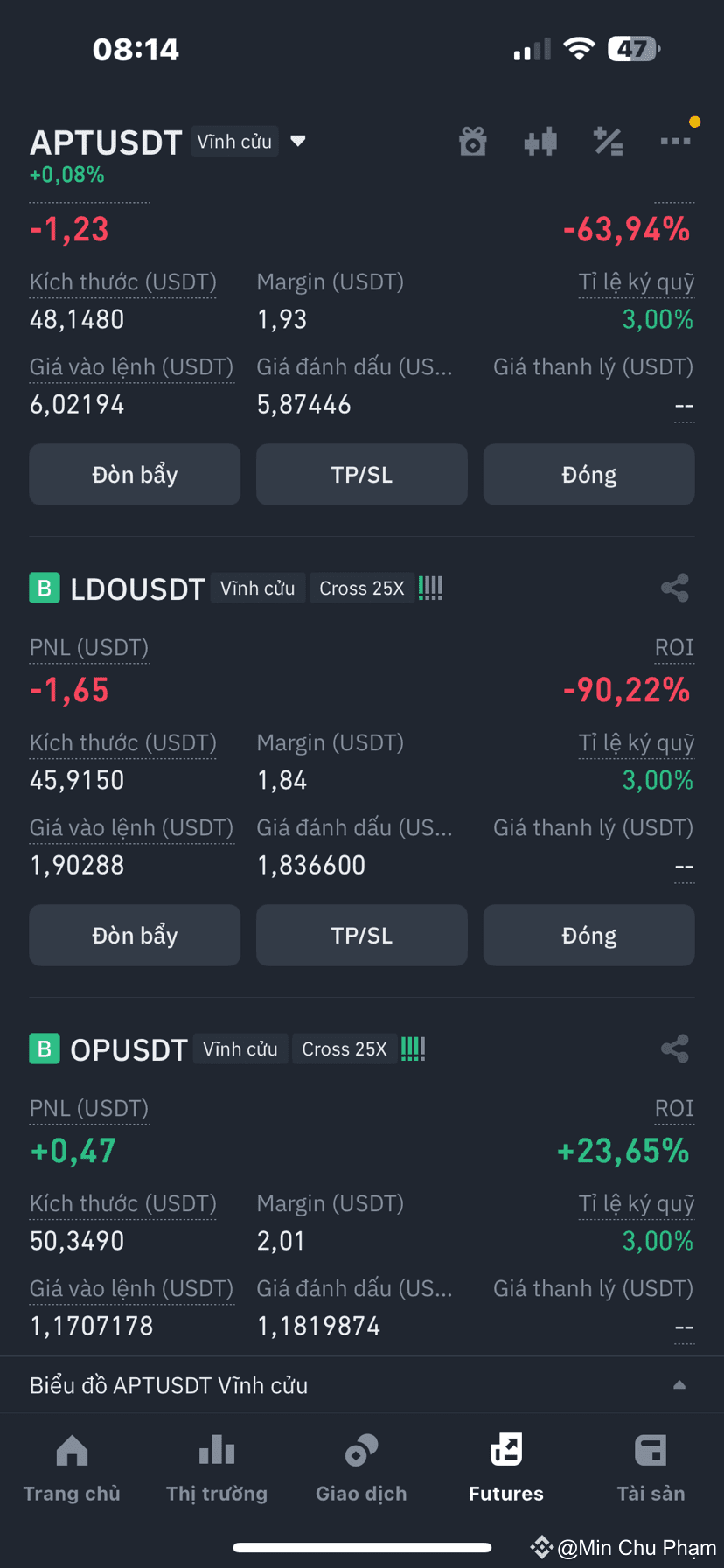The image size is (724, 1568).
Task: Open TP/SL for the LDOUSDT position
Action: coord(361,936)
